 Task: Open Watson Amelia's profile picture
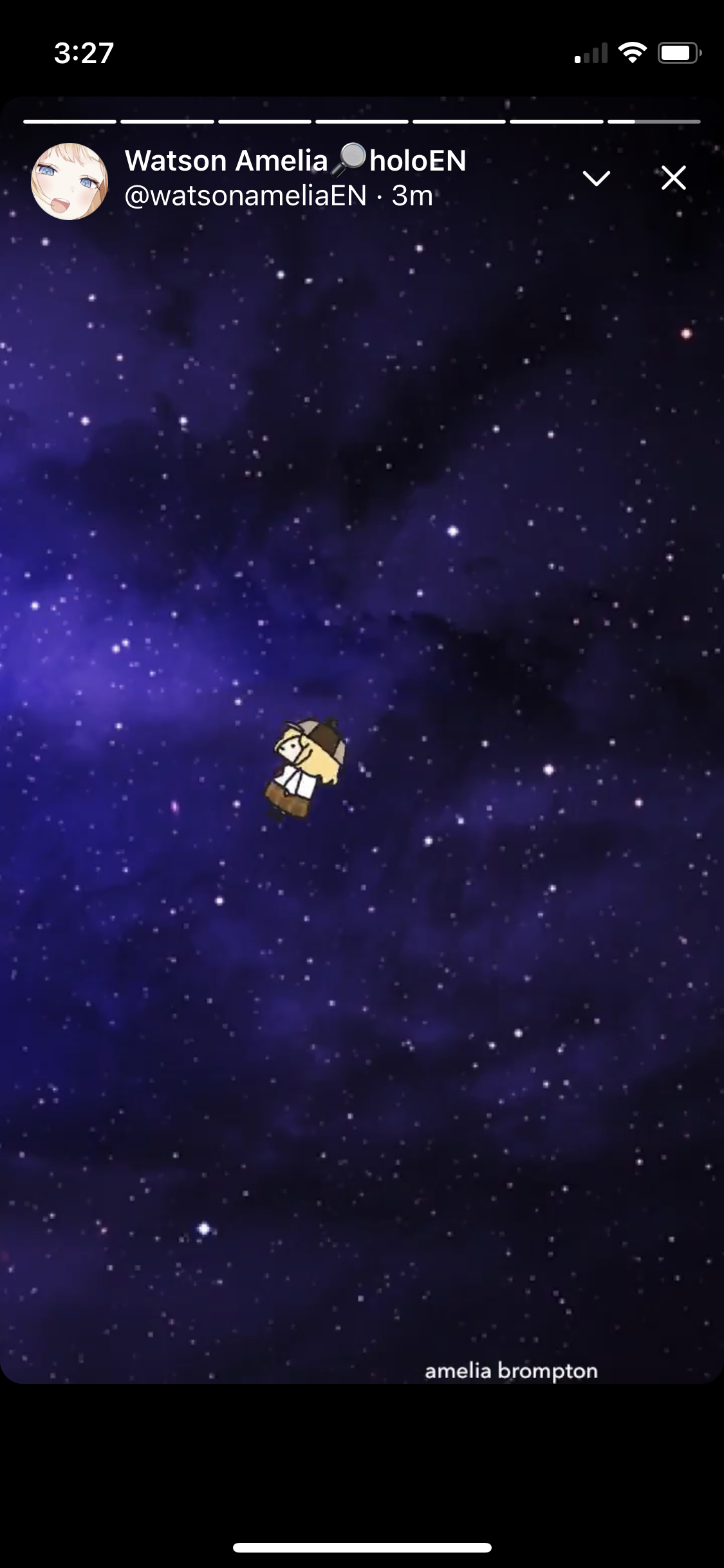[x=70, y=182]
